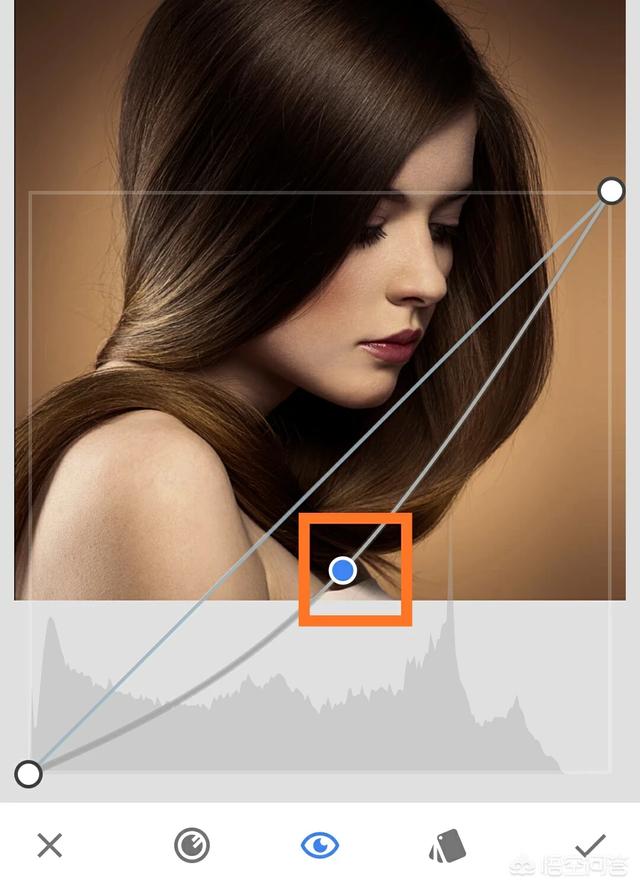Image resolution: width=640 pixels, height=888 pixels.
Task: Open the curve presets styles
Action: click(x=447, y=846)
